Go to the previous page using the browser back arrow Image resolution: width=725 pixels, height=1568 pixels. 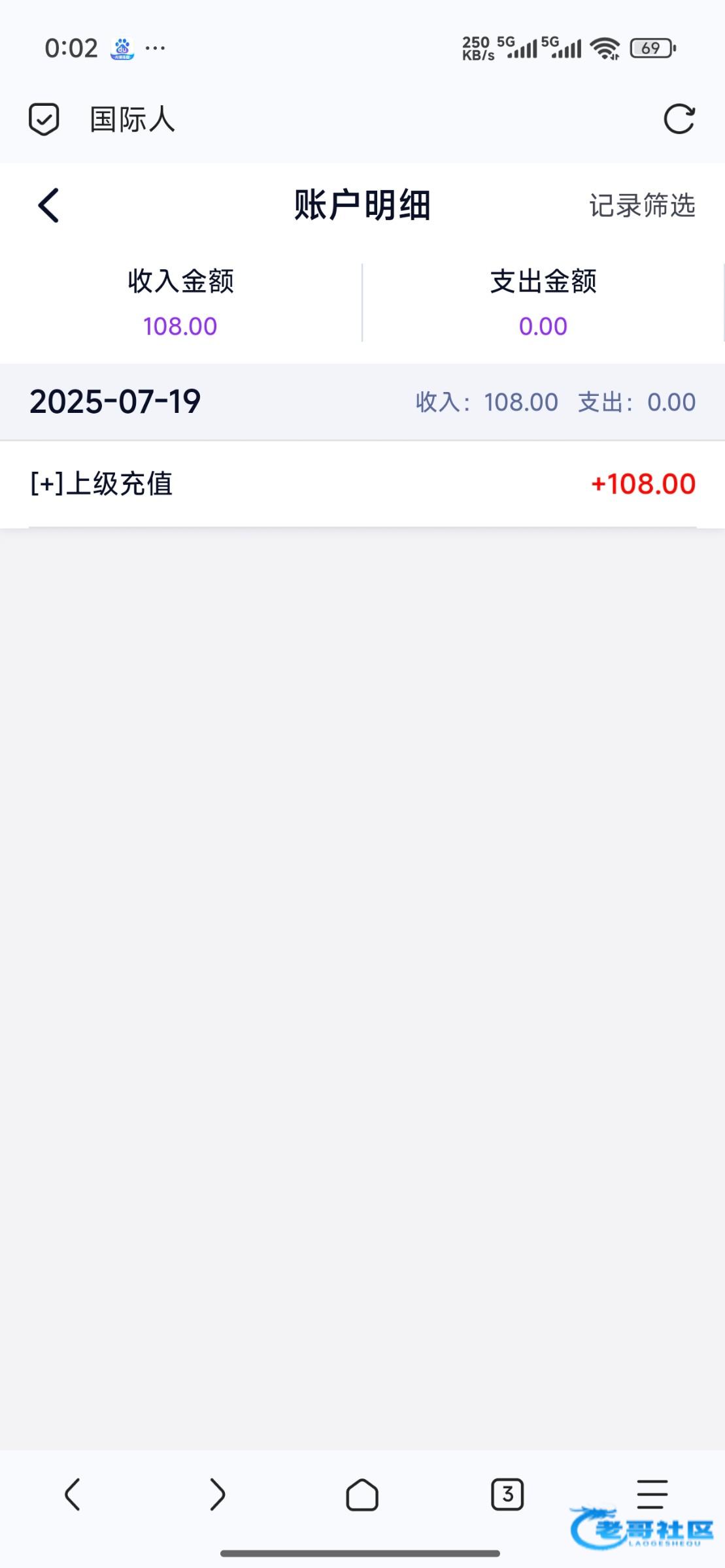(x=73, y=1494)
